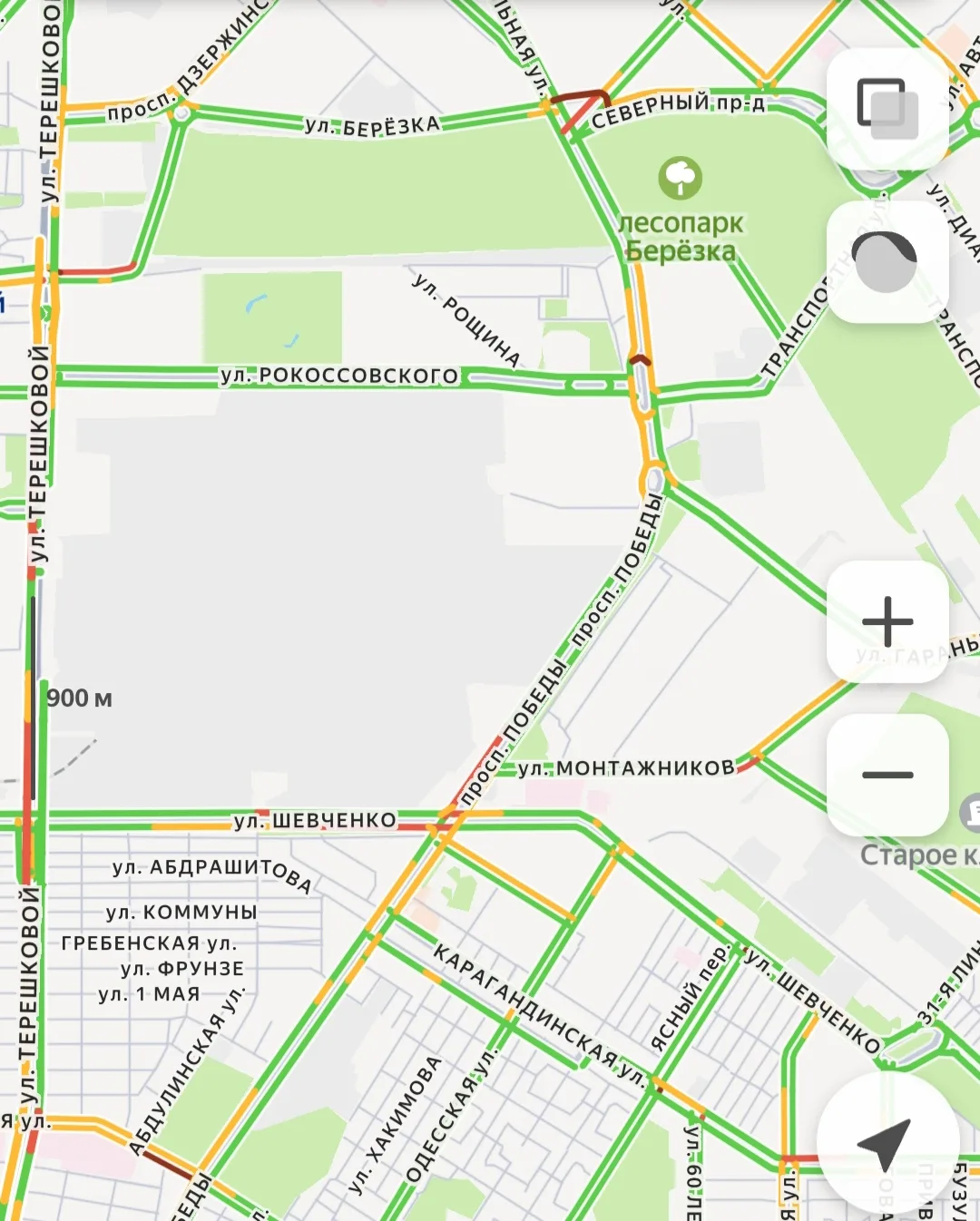Zoom in with the plus button

[x=887, y=621]
